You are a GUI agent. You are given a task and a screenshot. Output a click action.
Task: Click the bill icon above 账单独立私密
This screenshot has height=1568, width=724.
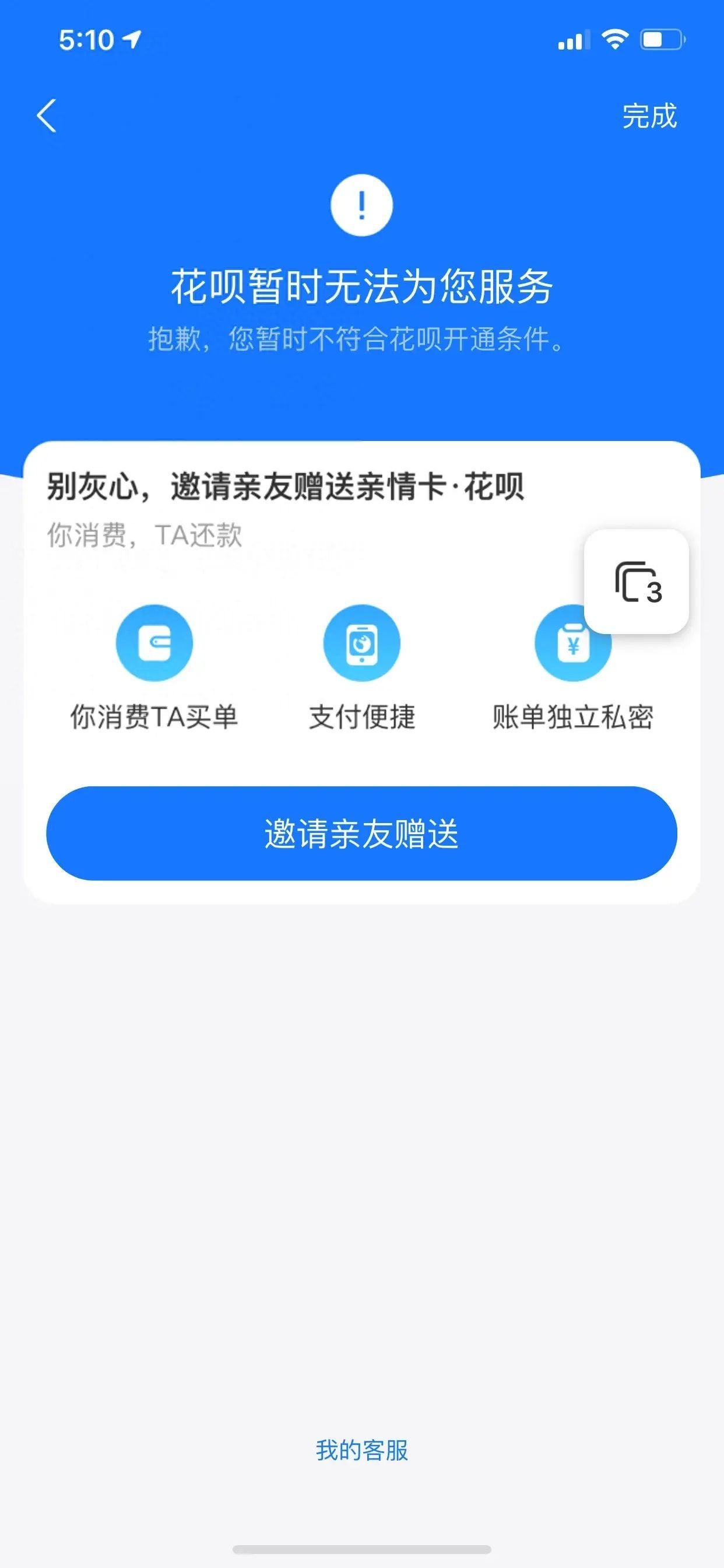572,642
